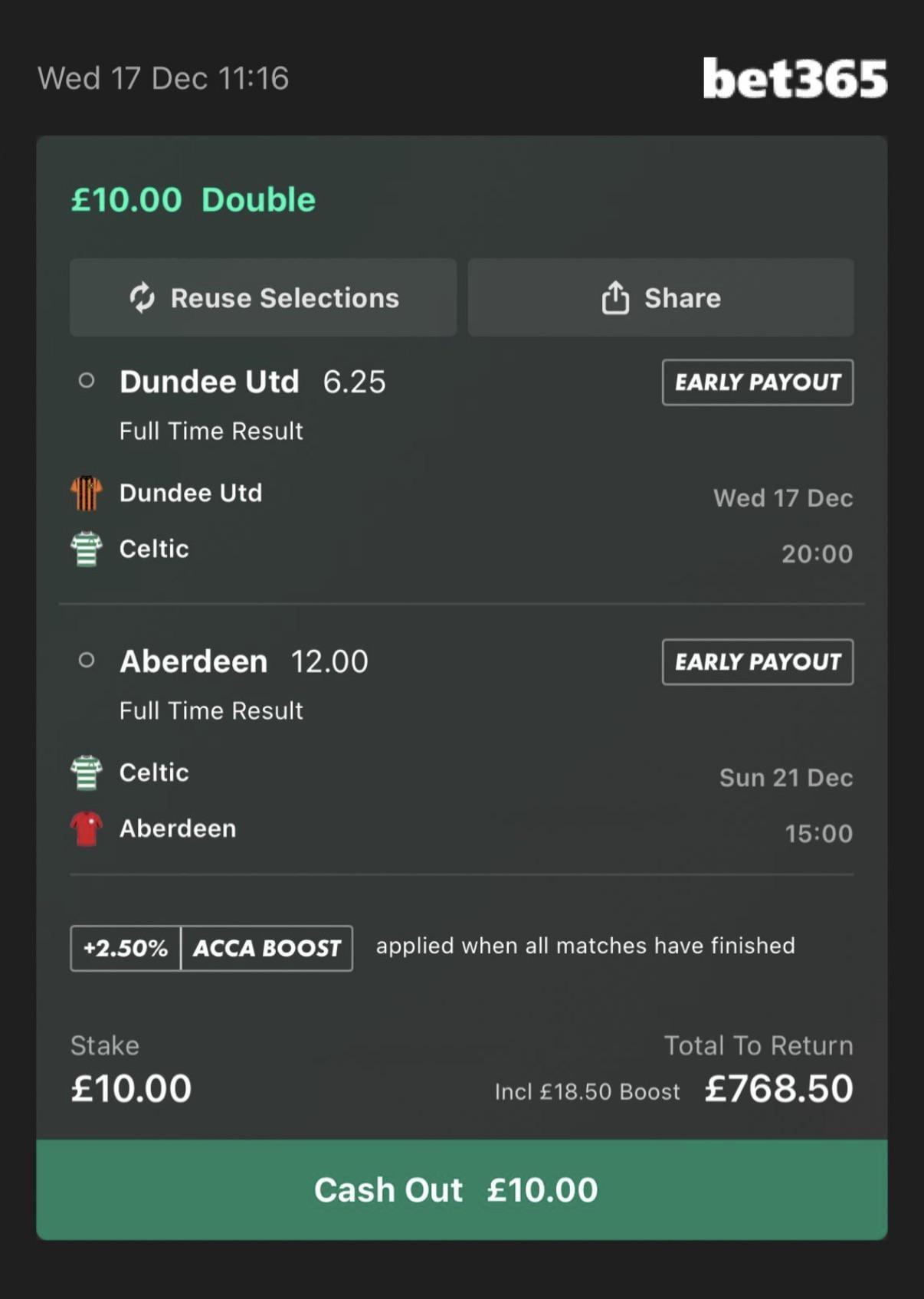Open the Dundee Utd v Celtic match
924x1299 pixels.
point(191,521)
